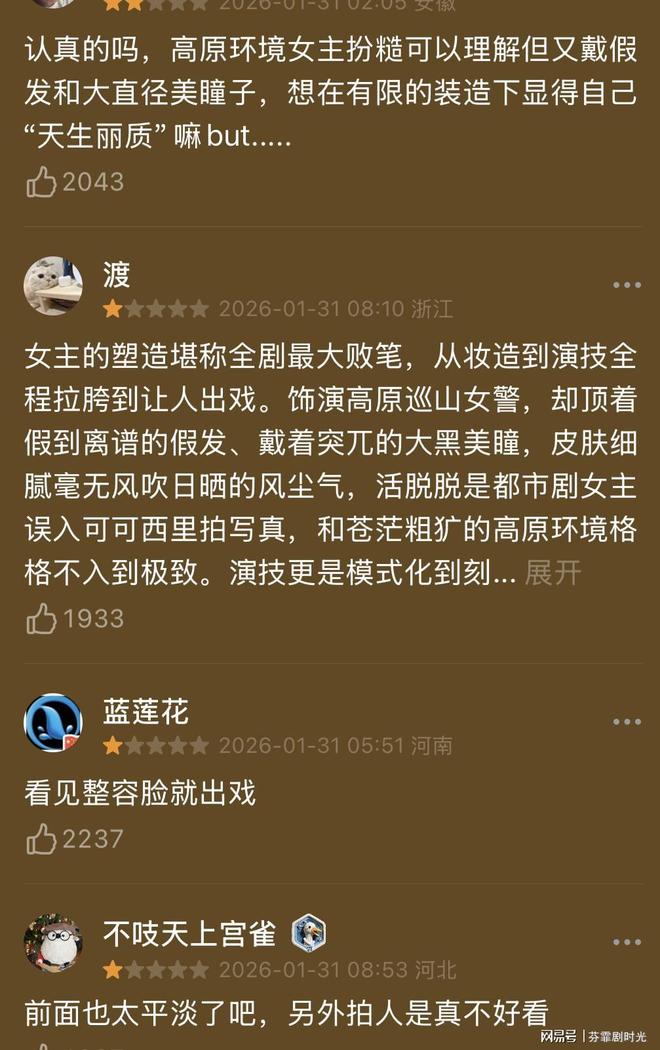Image resolution: width=660 pixels, height=1050 pixels.
Task: Expand 渡's full review with 展开
Action: [552, 573]
